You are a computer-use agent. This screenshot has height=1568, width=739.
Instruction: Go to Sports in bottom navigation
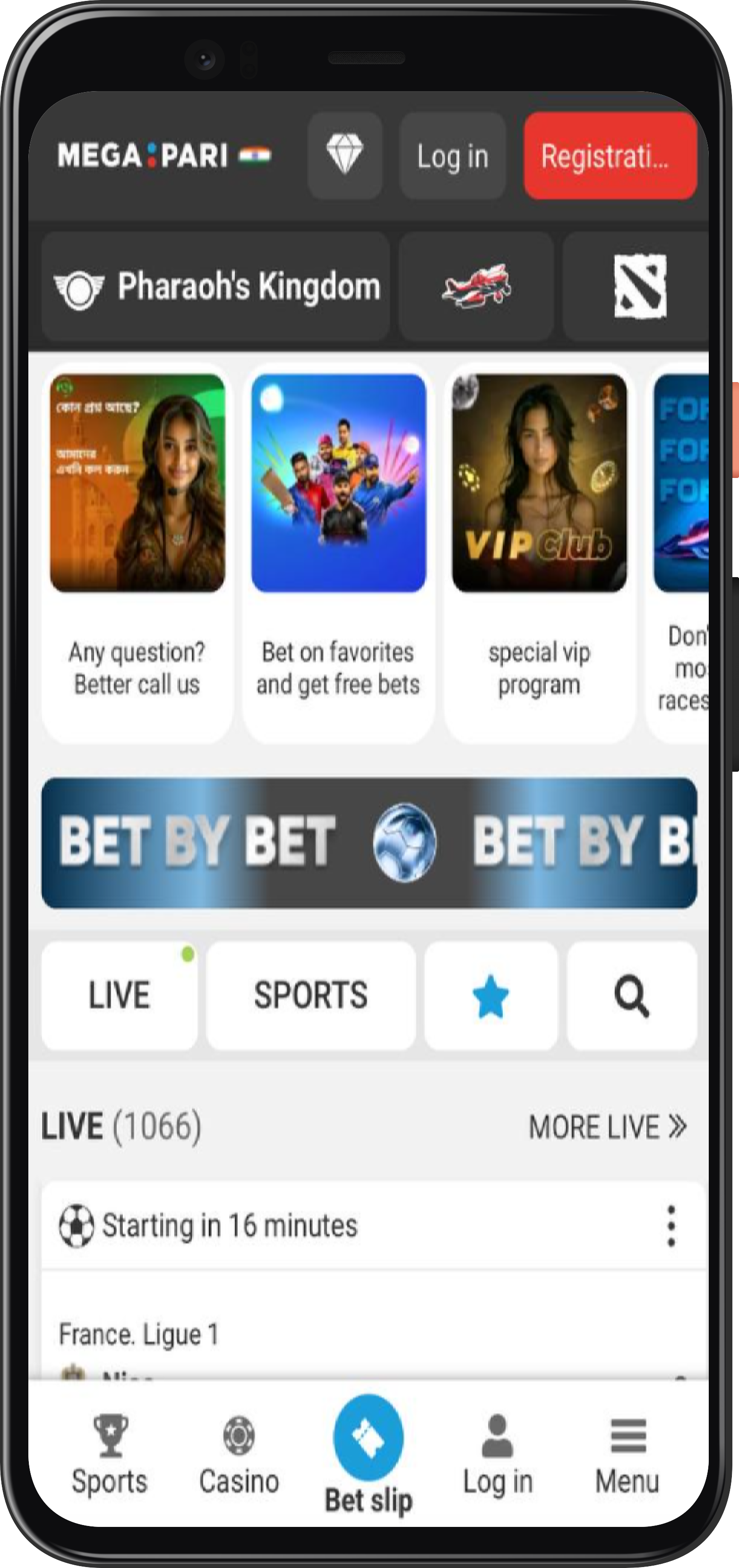pyautogui.click(x=110, y=1455)
